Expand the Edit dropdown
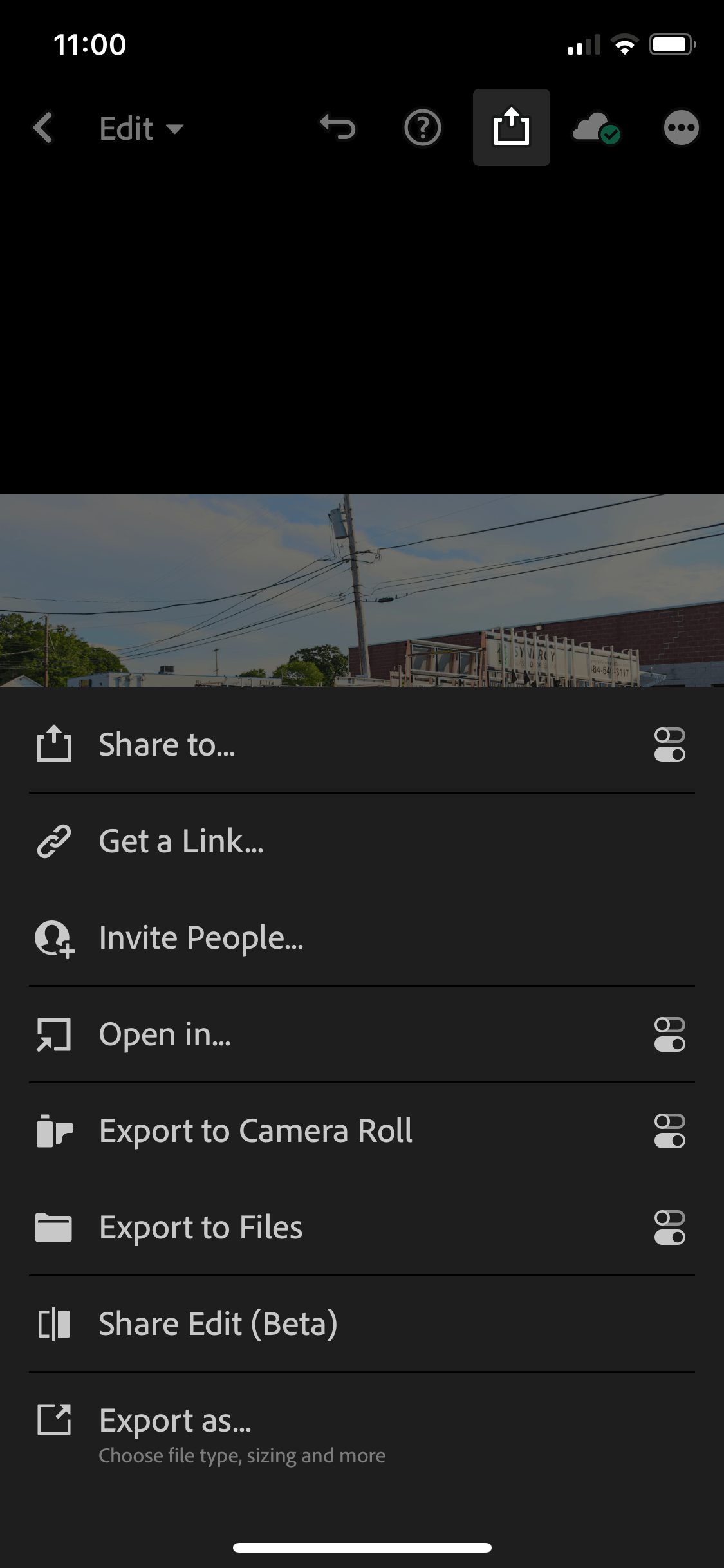Image resolution: width=724 pixels, height=1568 pixels. click(x=141, y=128)
